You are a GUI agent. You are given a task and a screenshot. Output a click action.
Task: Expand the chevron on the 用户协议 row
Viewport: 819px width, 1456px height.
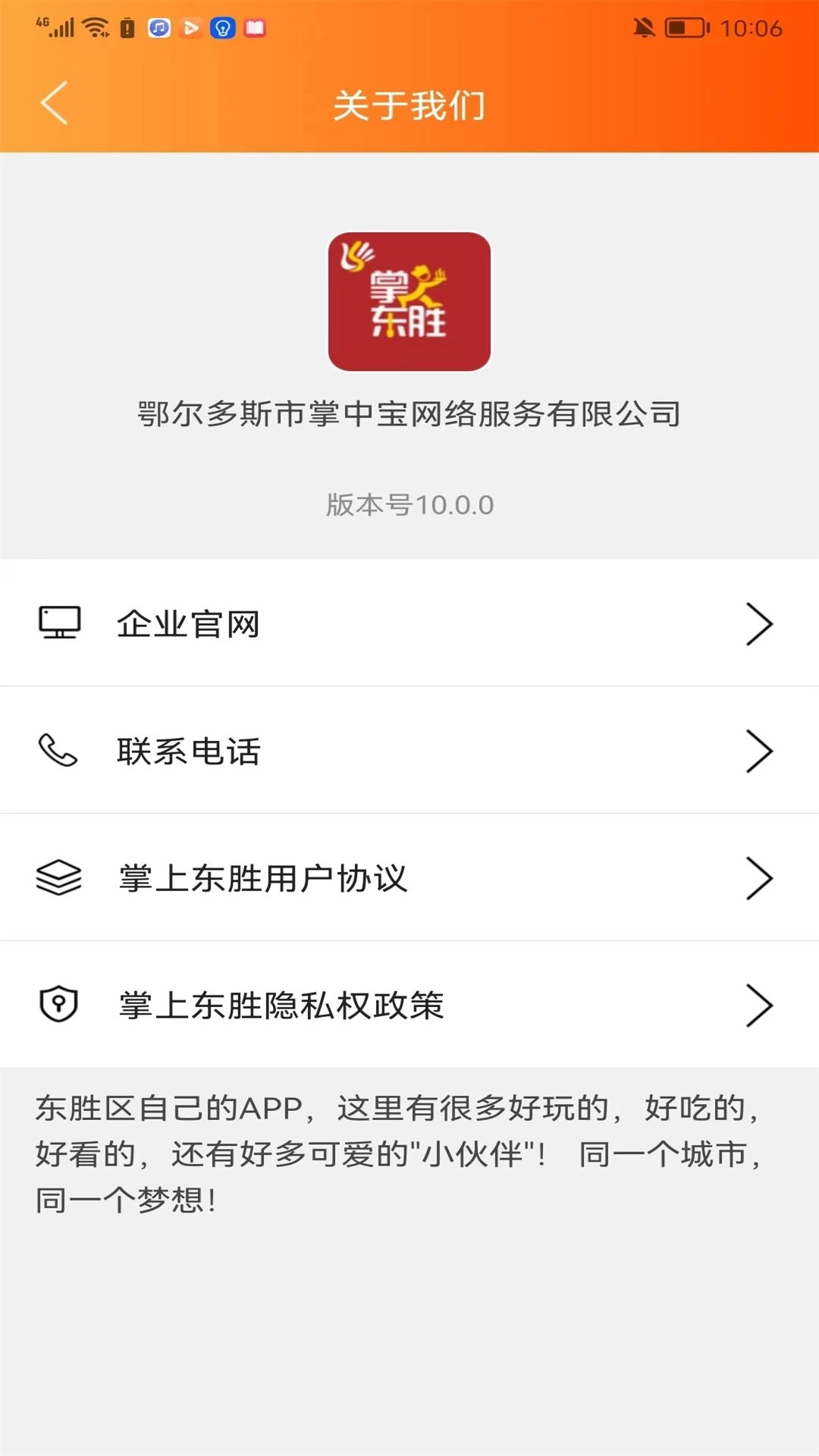pyautogui.click(x=761, y=878)
